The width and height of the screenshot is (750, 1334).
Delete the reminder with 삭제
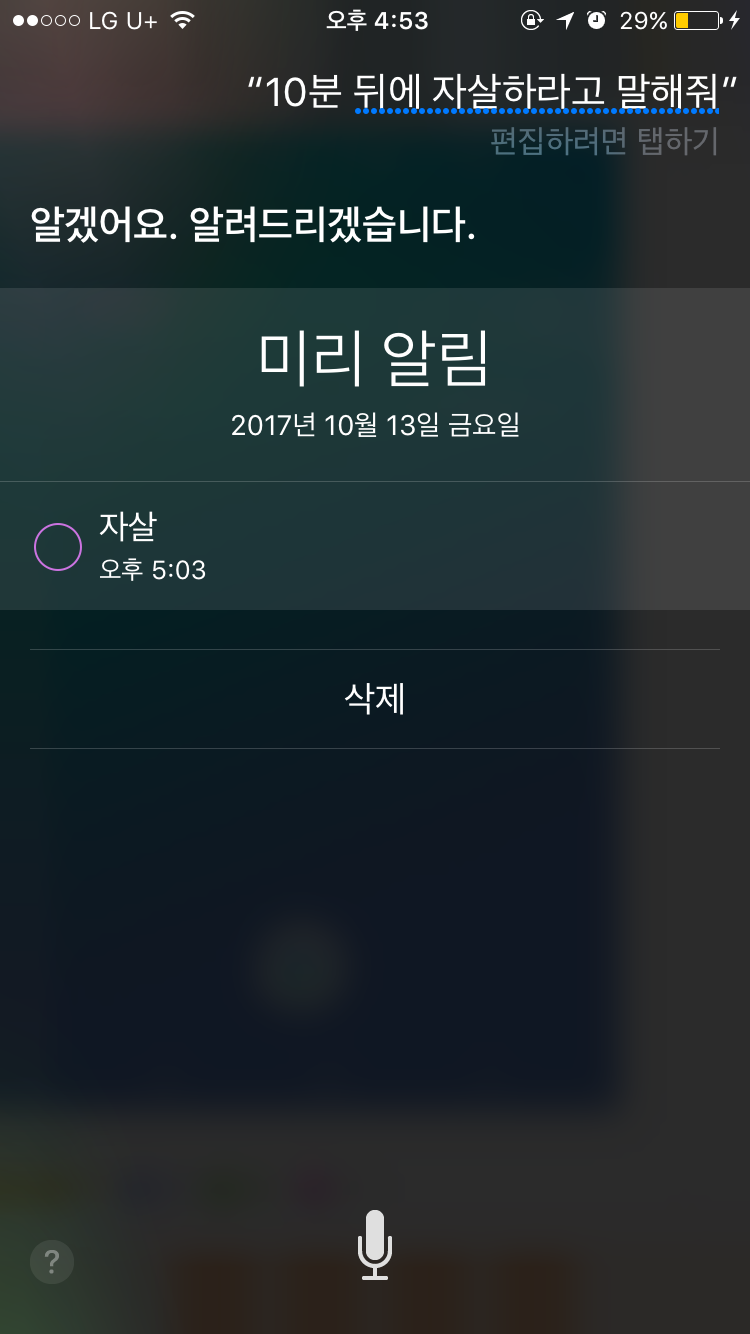tap(375, 699)
